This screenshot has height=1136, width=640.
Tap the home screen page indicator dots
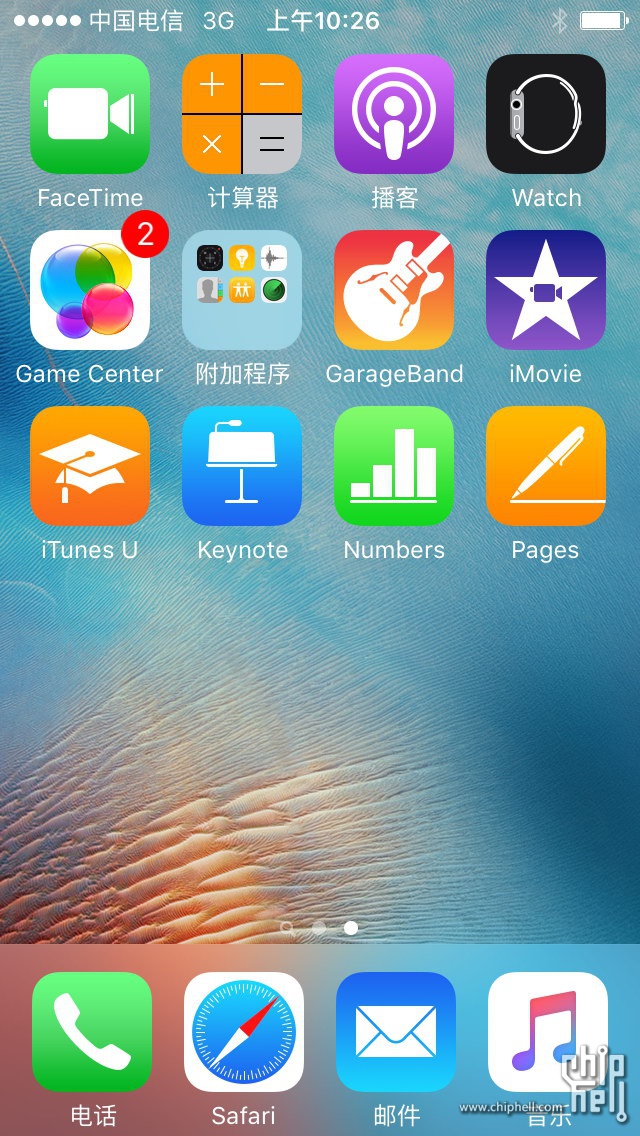(x=320, y=928)
